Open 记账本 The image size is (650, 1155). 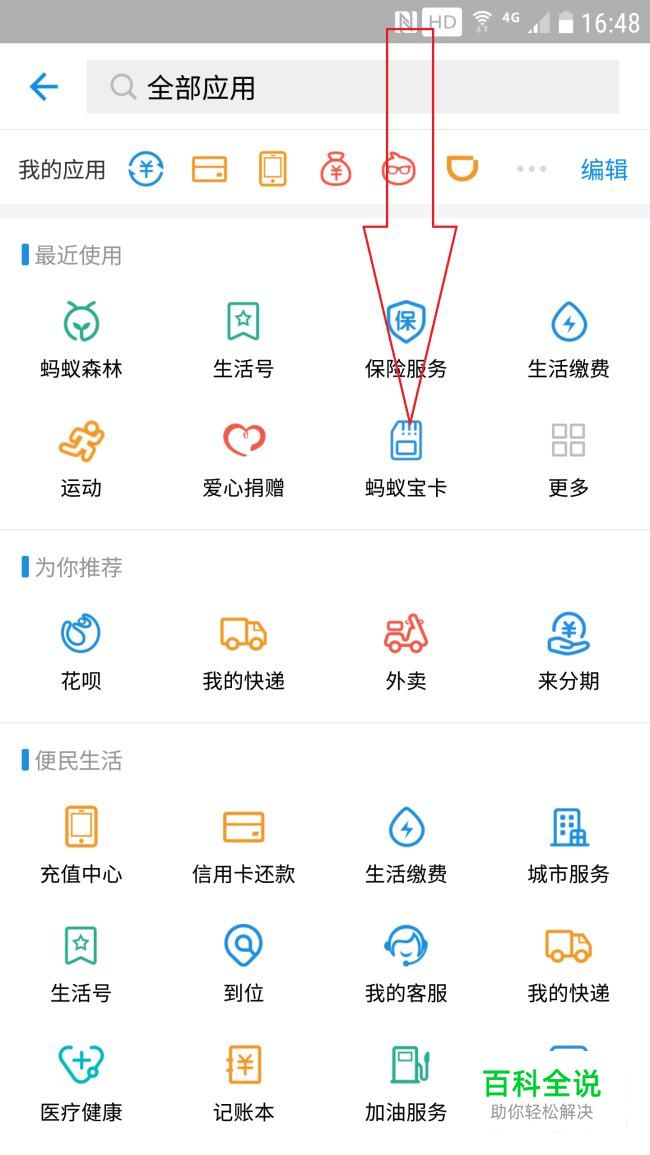243,1084
